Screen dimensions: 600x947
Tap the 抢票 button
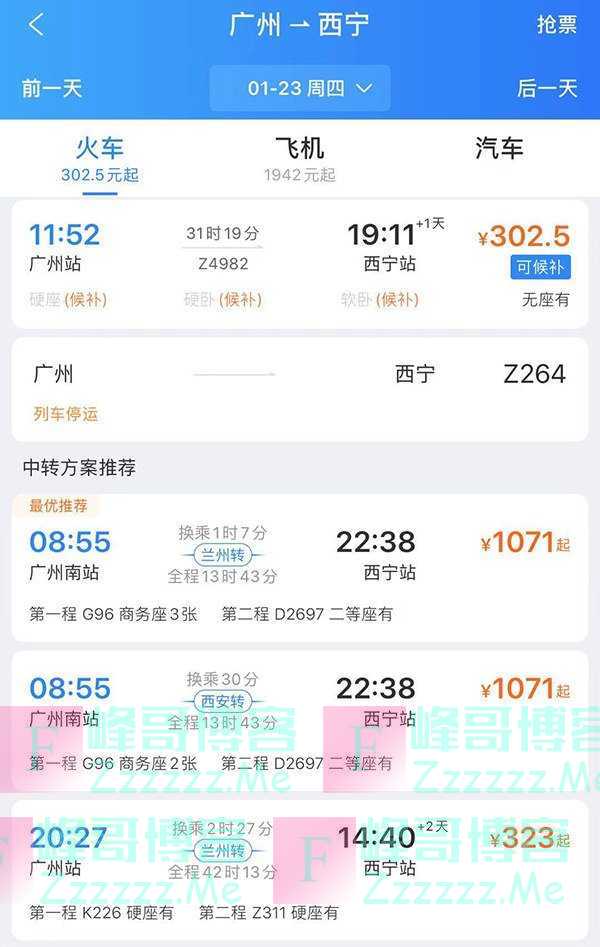tap(556, 25)
